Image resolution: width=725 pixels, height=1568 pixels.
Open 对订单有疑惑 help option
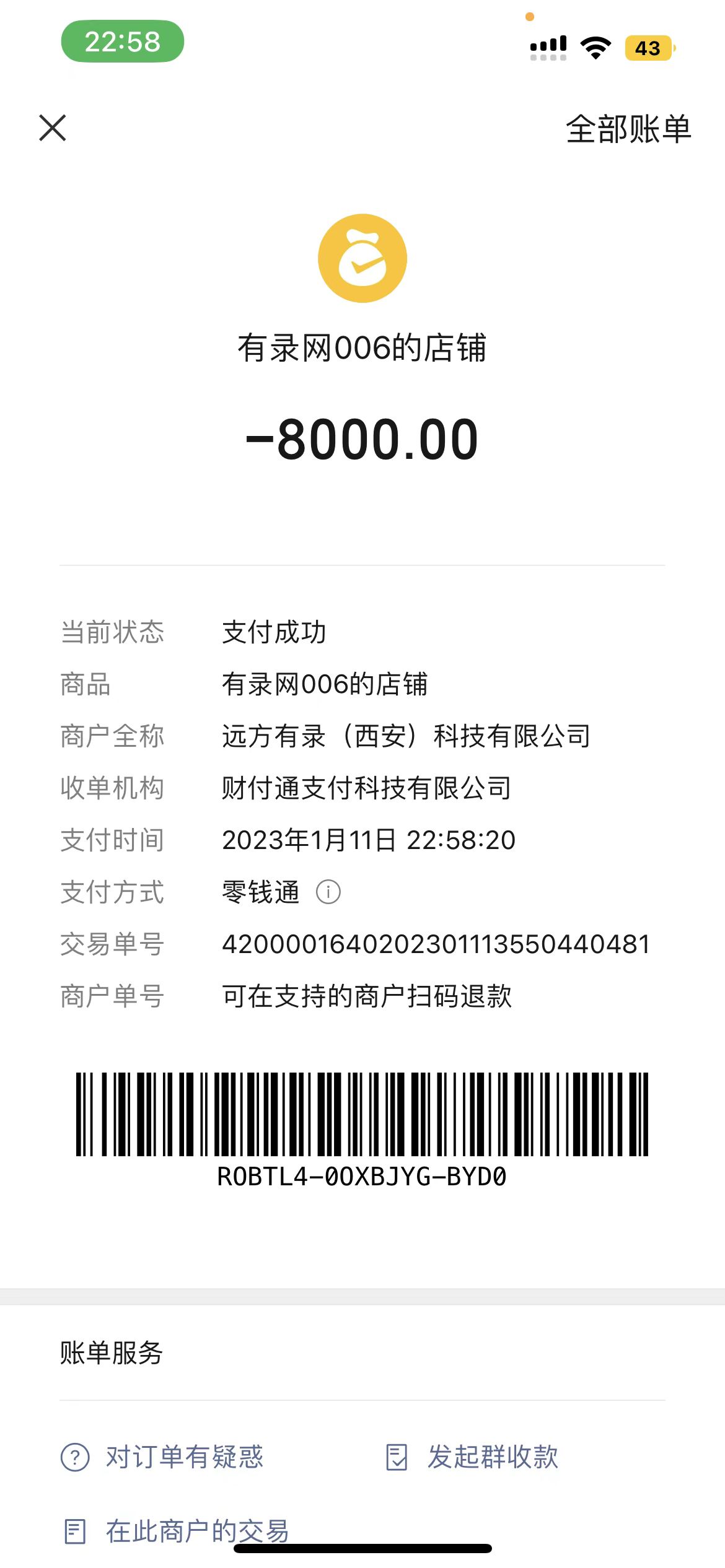tap(162, 1457)
